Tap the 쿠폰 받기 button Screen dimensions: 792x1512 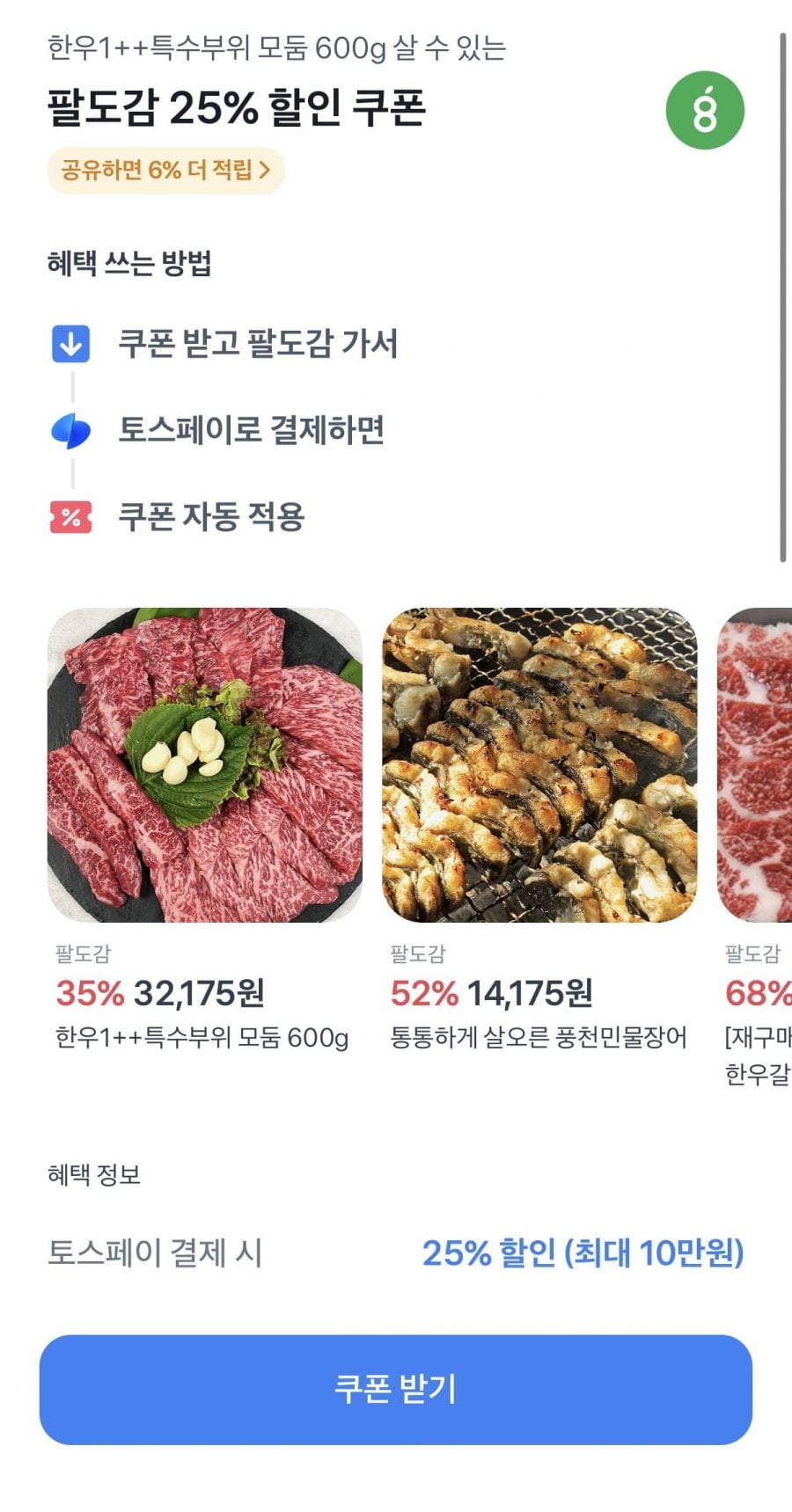point(395,1389)
